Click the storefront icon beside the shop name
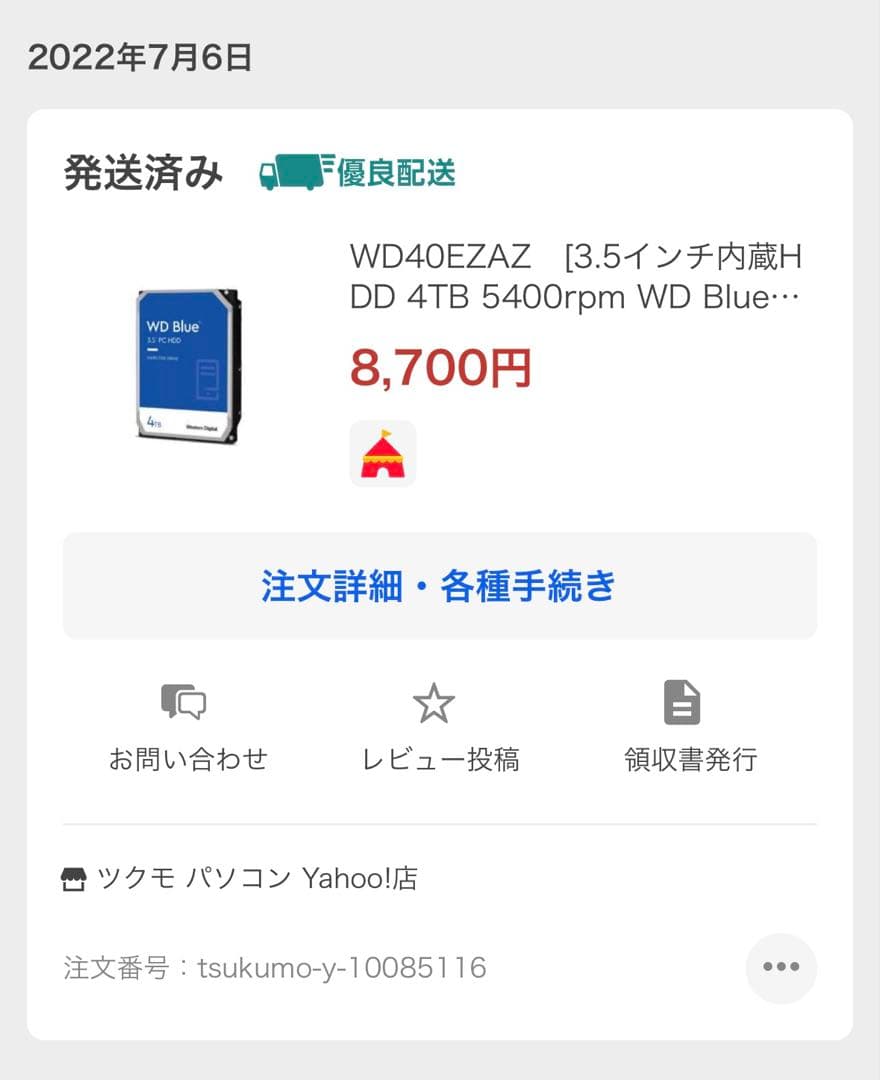Screen dimensions: 880x1080 [x=77, y=877]
